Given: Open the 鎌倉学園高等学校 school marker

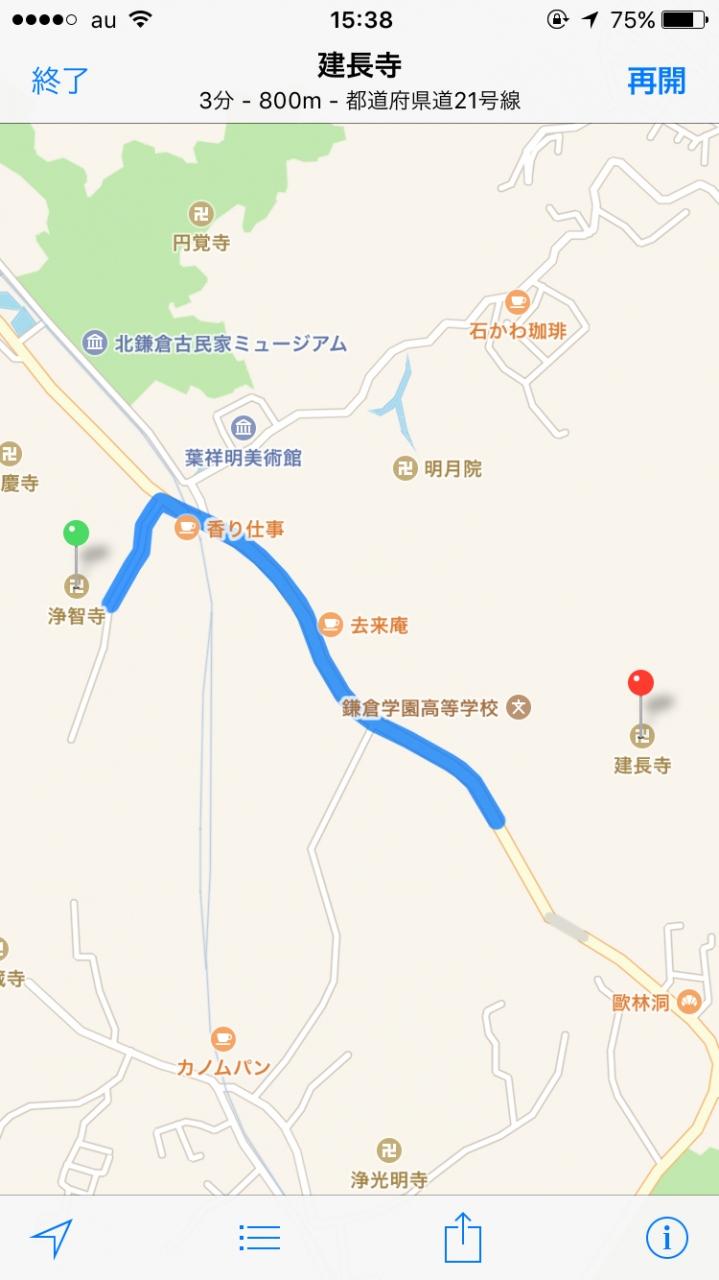Looking at the screenshot, I should tap(518, 708).
